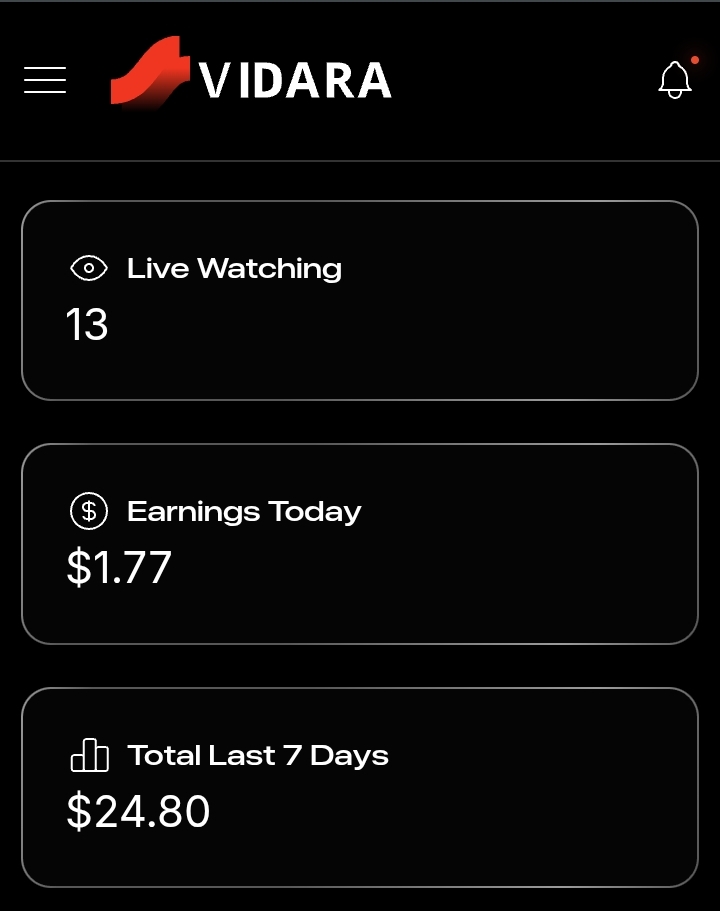Open the Live Watching card
720x911 pixels.
359,300
